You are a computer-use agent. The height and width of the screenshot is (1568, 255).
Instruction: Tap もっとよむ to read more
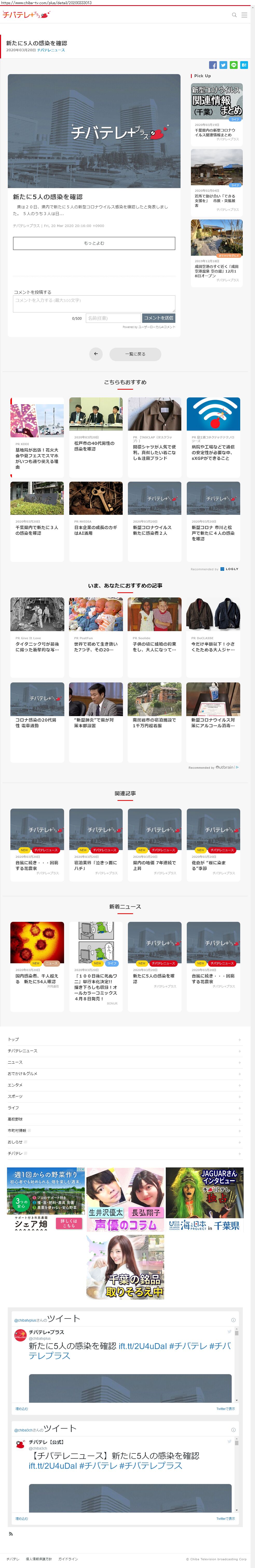click(x=94, y=243)
